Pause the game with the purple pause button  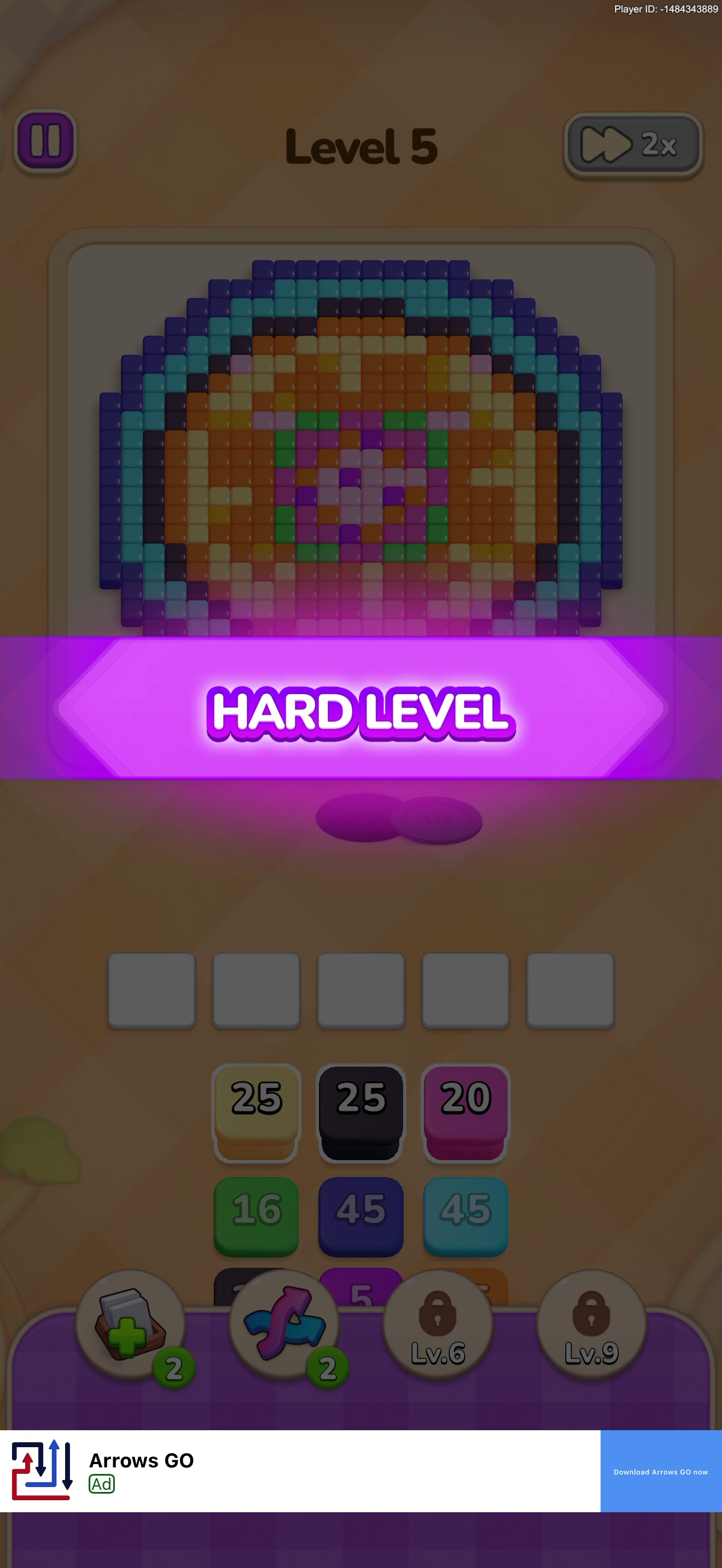45,141
